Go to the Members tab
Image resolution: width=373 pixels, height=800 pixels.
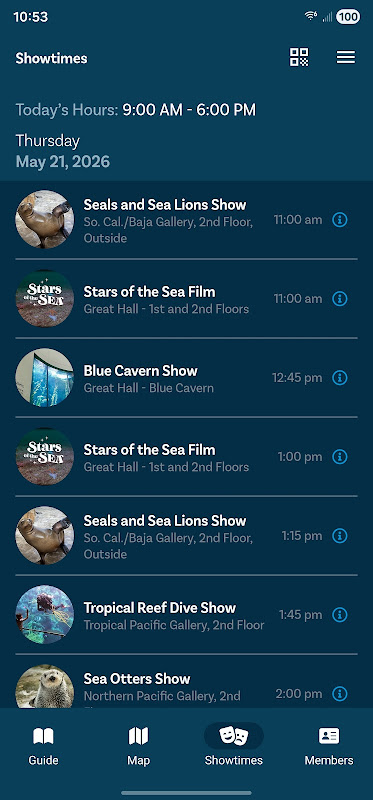tap(329, 746)
